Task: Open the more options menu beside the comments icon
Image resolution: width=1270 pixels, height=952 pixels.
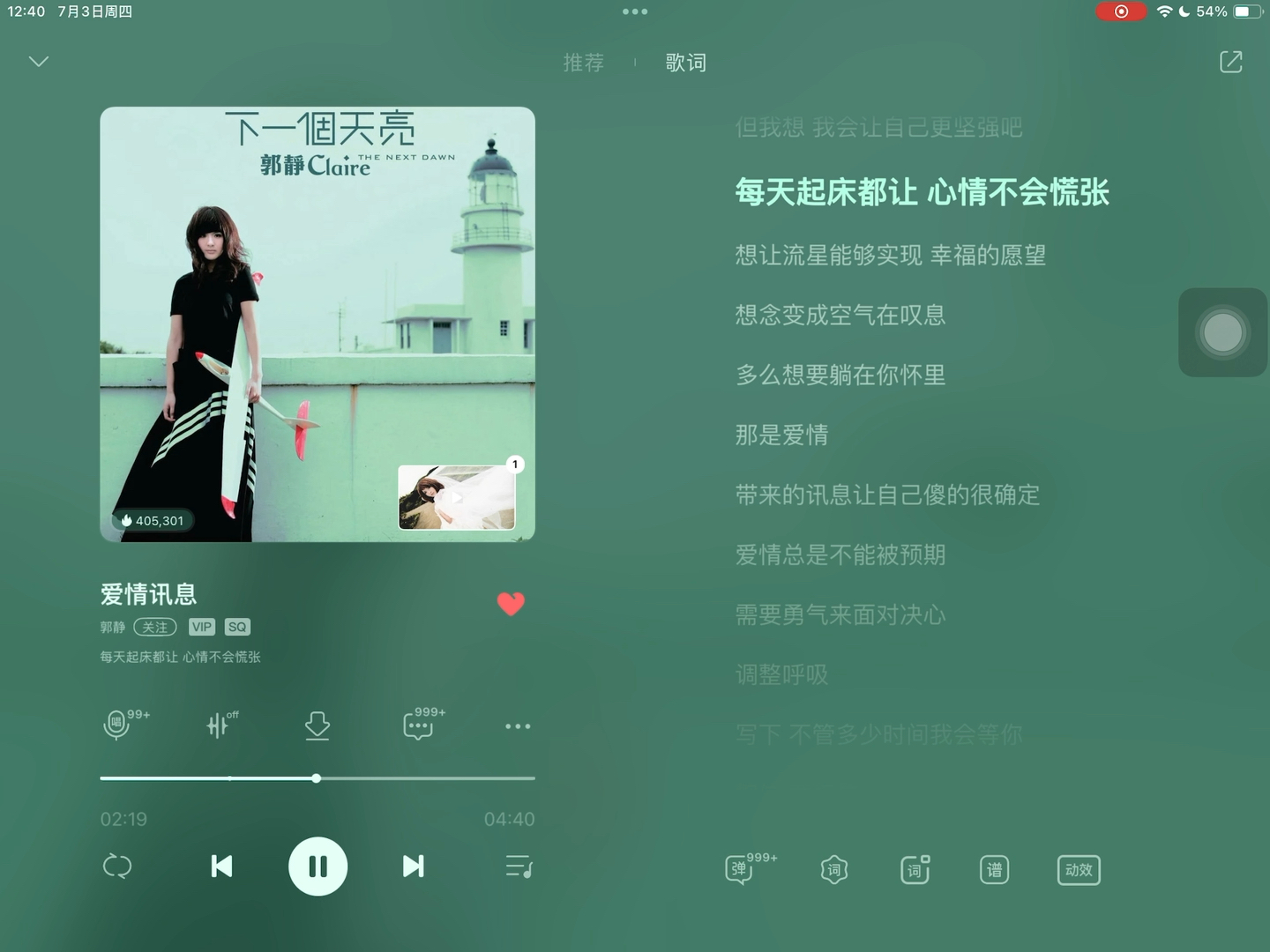Action: click(x=518, y=726)
